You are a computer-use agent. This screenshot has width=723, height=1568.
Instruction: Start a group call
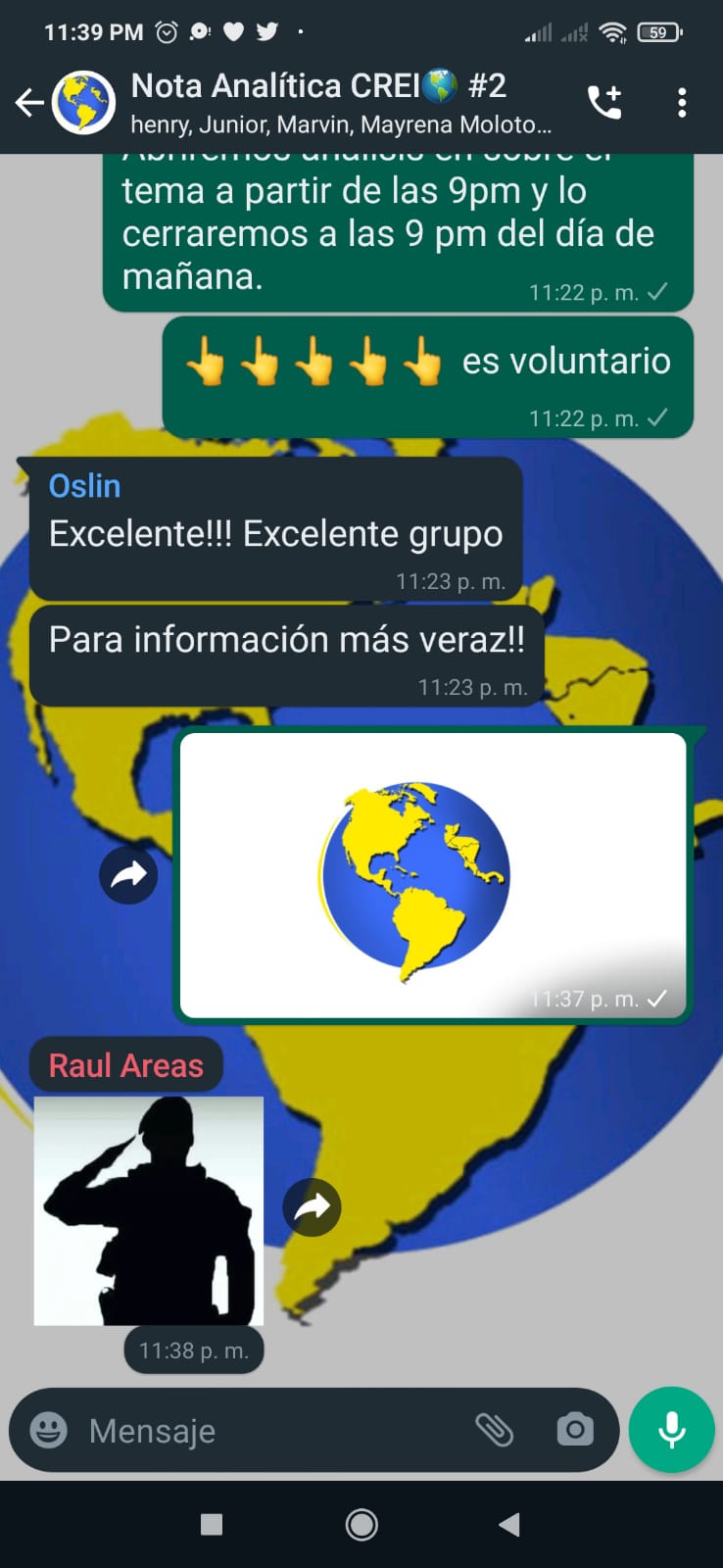604,102
